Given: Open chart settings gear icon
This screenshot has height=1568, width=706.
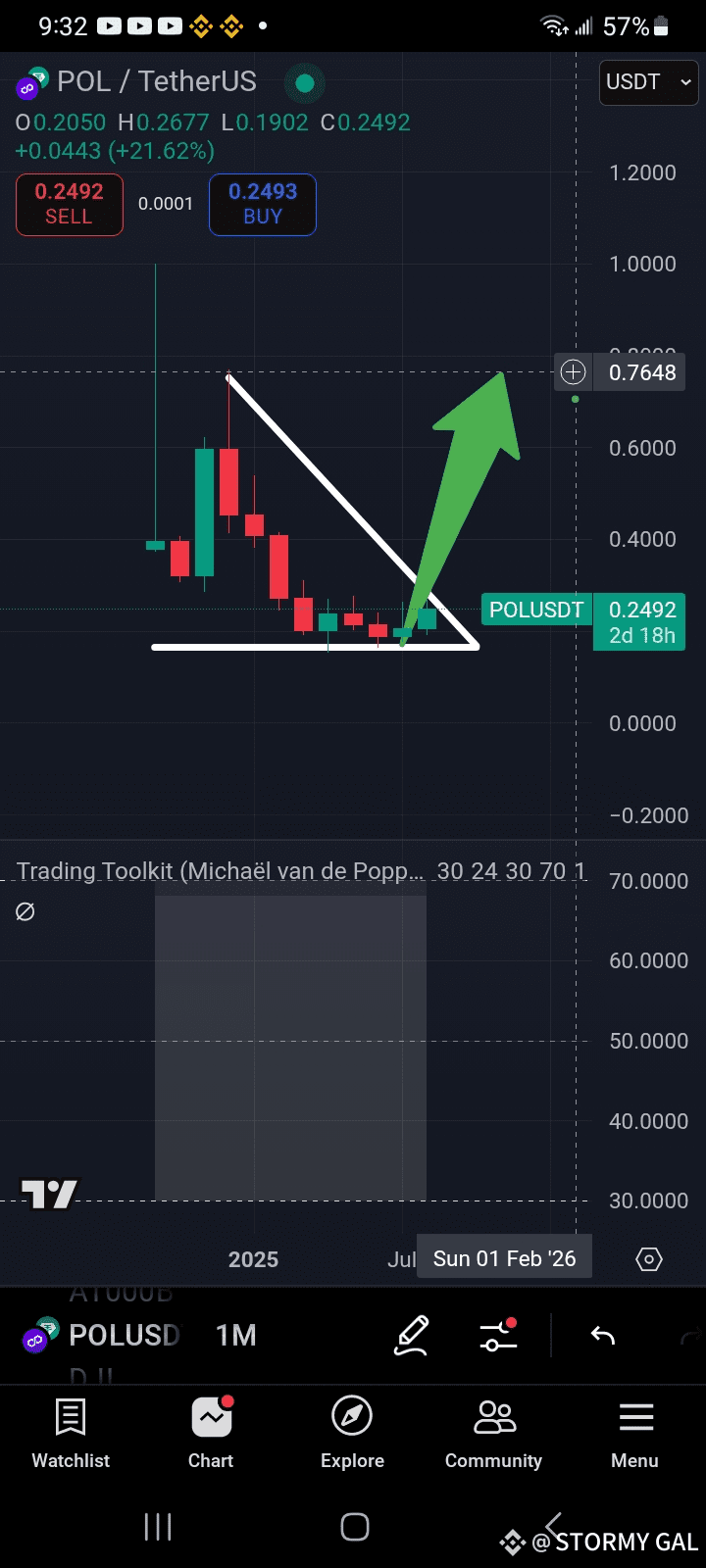Looking at the screenshot, I should [x=649, y=1259].
